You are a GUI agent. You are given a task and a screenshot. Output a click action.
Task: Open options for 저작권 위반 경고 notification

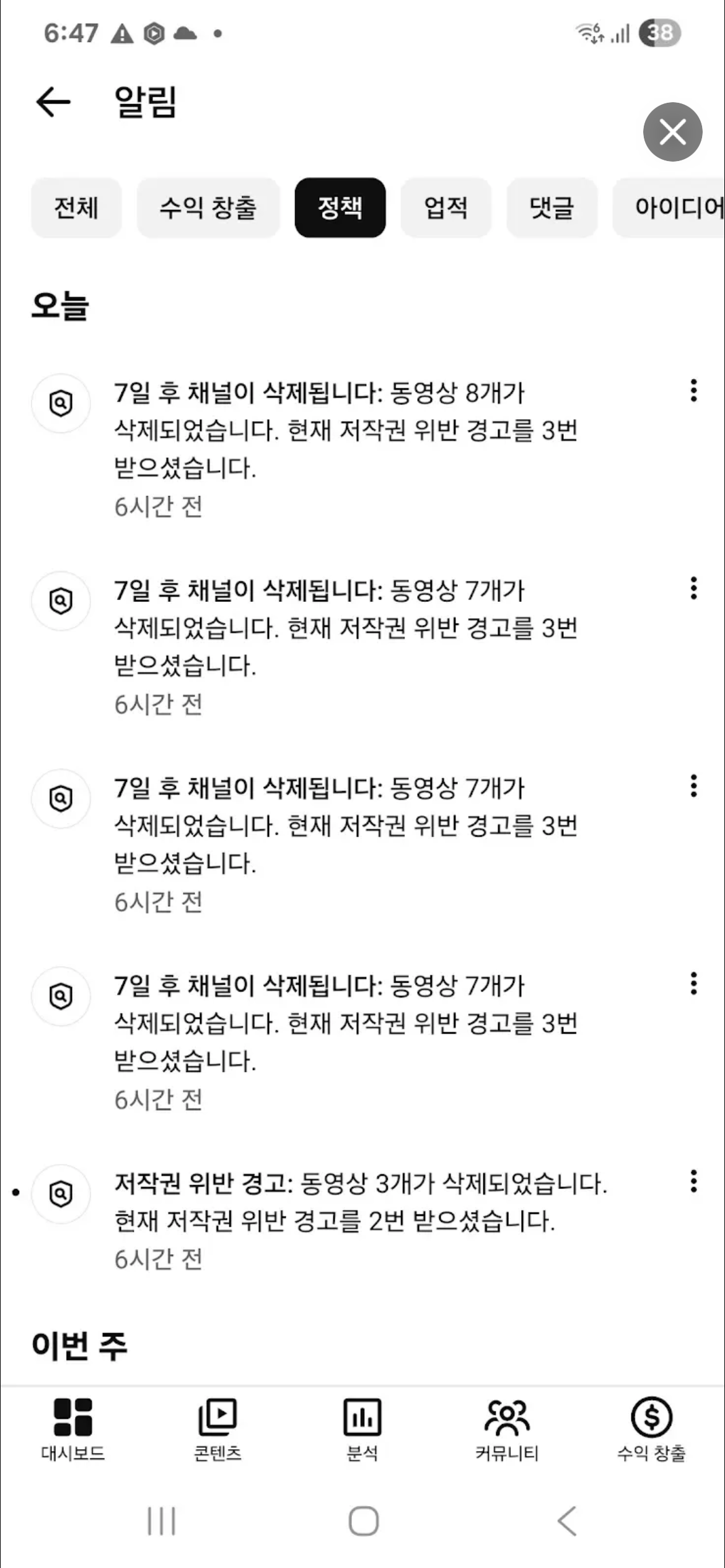[694, 1181]
